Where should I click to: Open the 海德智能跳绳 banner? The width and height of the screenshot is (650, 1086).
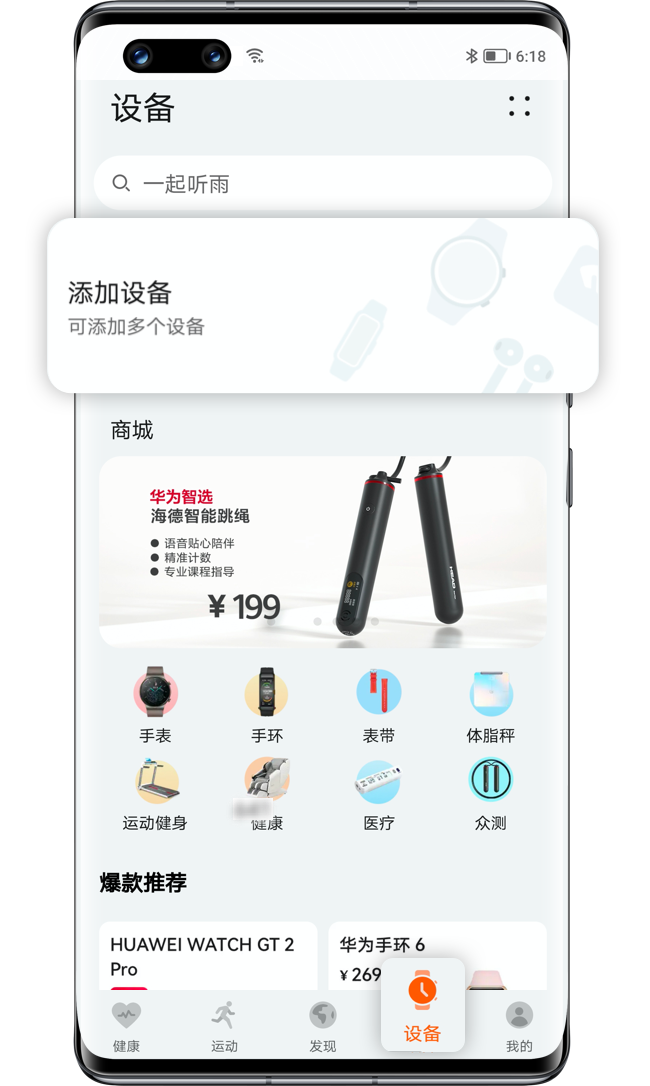(x=322, y=552)
